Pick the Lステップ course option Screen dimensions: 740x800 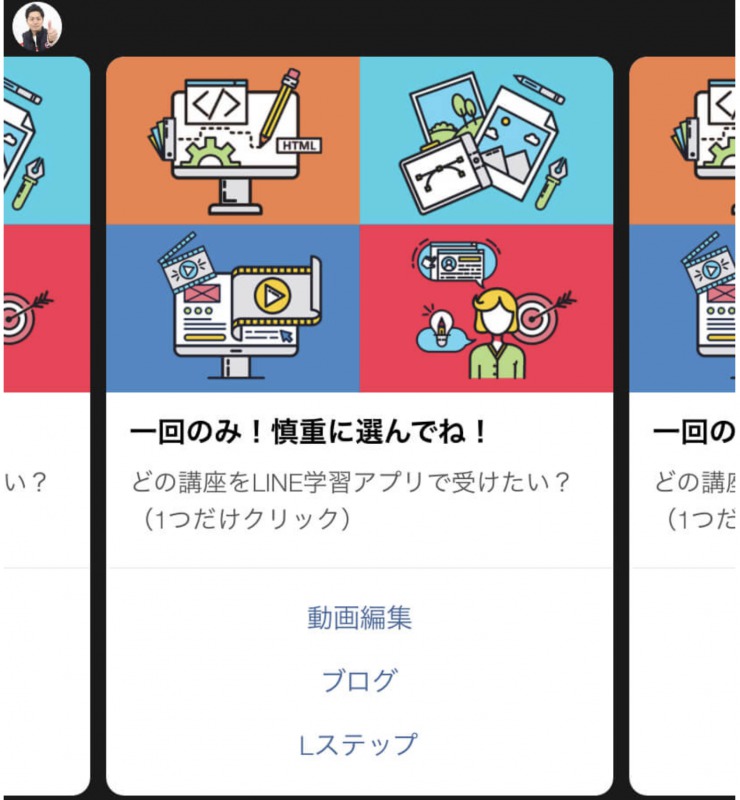click(359, 744)
